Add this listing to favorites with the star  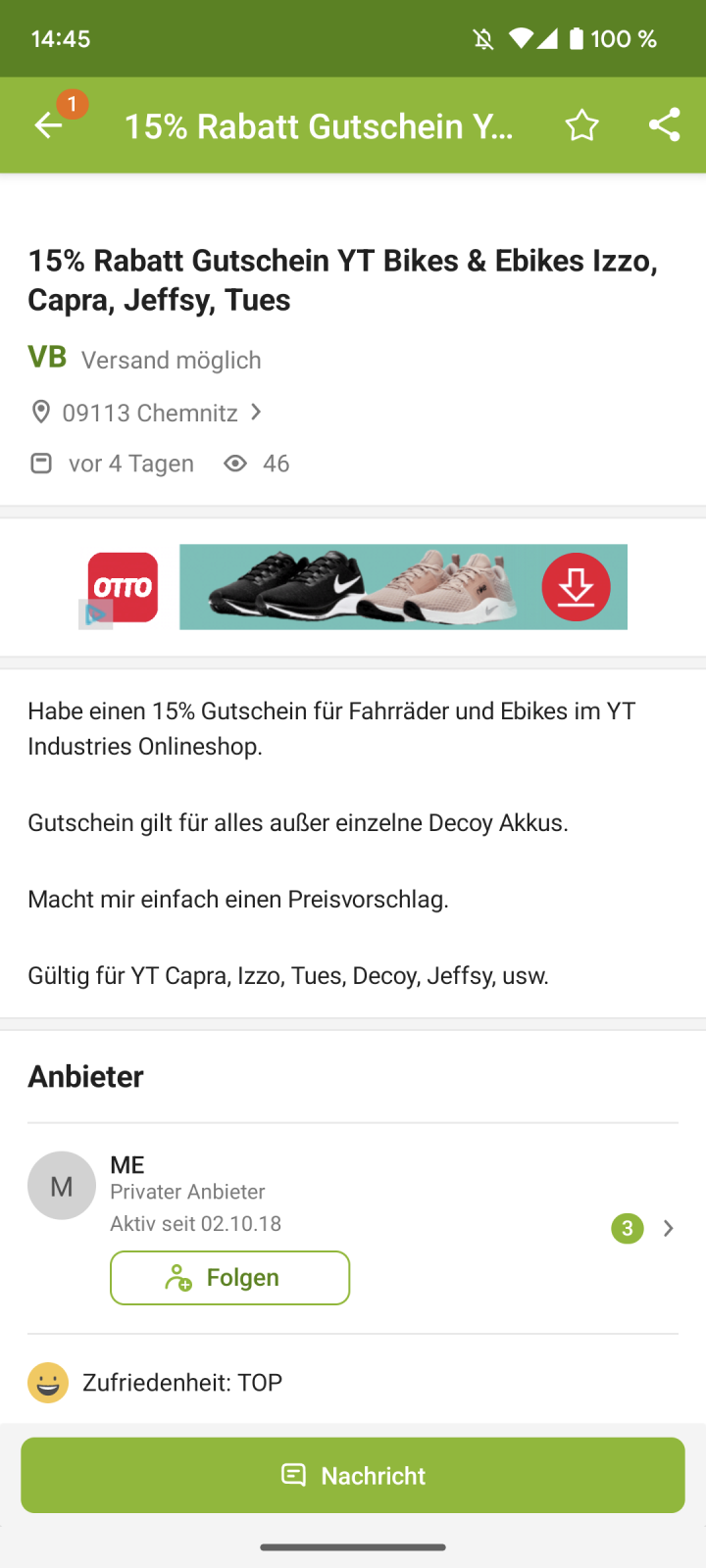point(581,125)
